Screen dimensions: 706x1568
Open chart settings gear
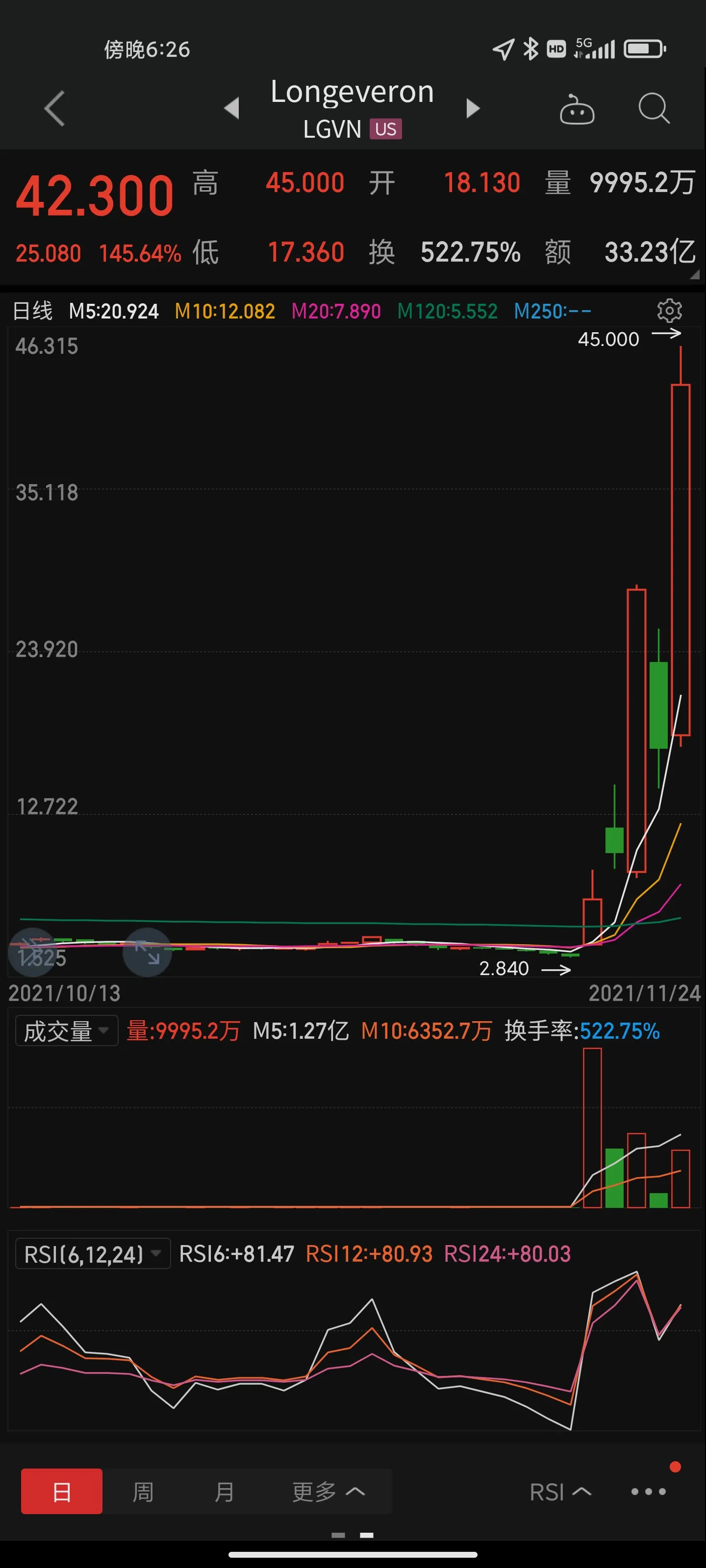point(669,311)
